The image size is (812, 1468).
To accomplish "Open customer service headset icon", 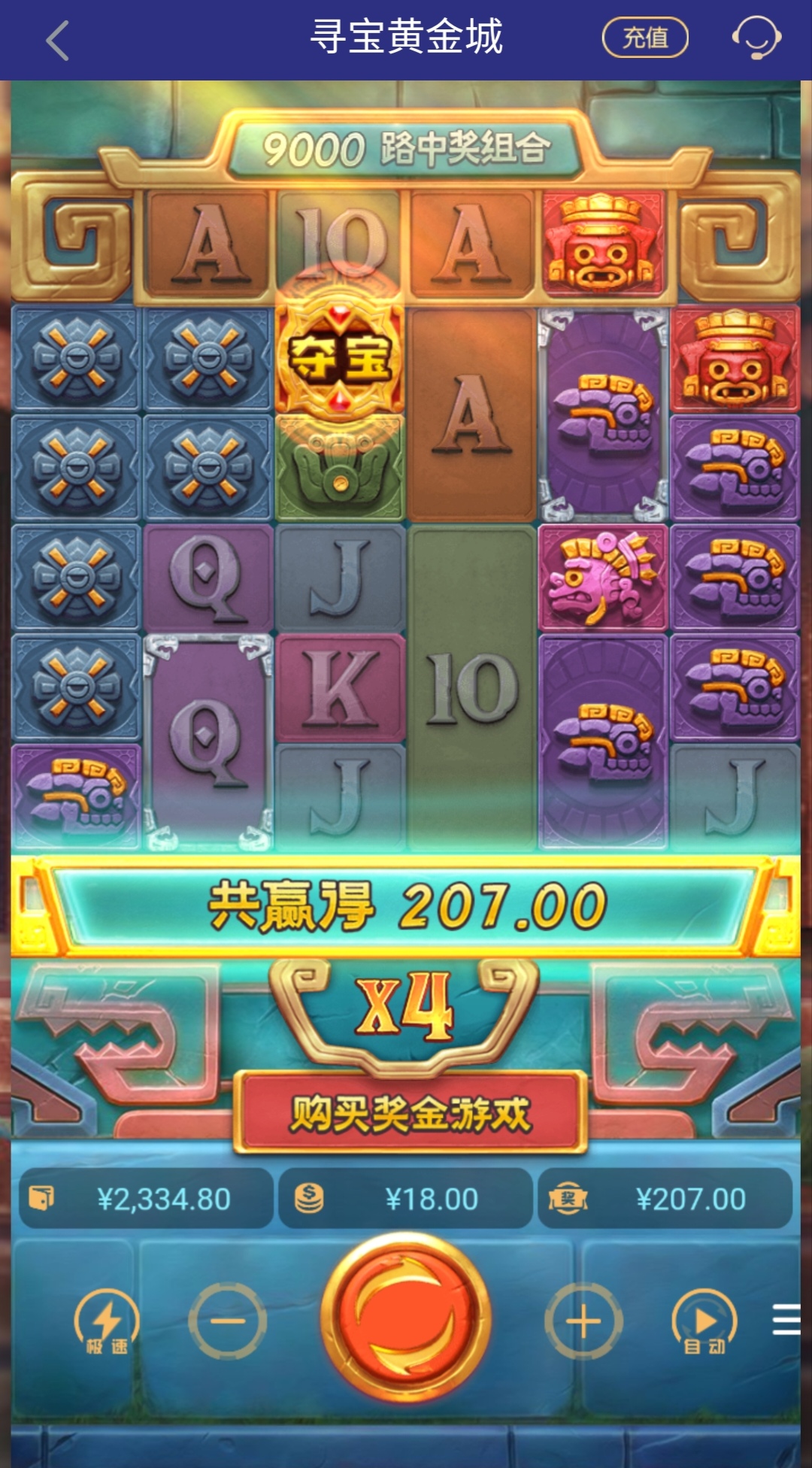I will click(x=756, y=38).
